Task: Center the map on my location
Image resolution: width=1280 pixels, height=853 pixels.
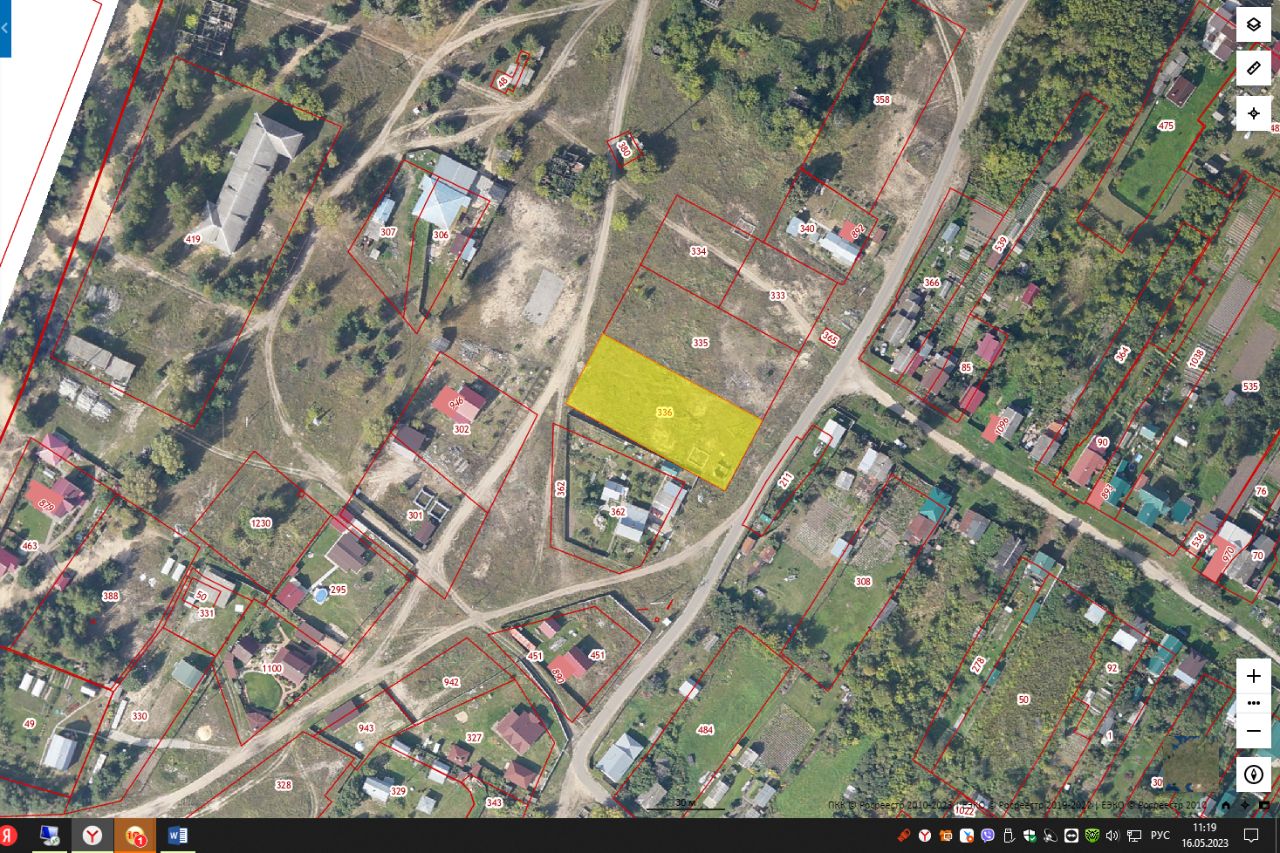Action: pos(1253,113)
